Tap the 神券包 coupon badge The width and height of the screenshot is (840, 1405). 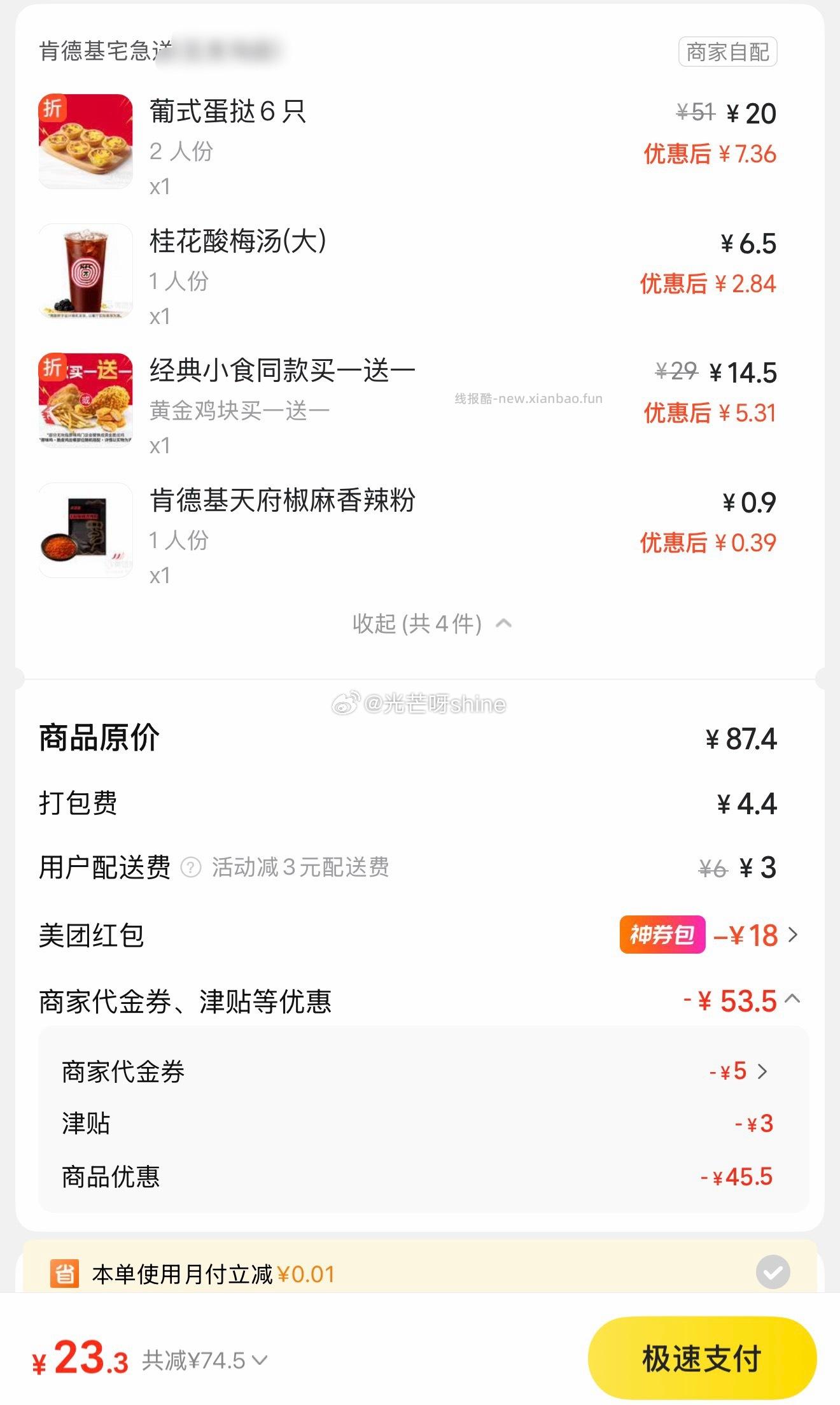(662, 936)
